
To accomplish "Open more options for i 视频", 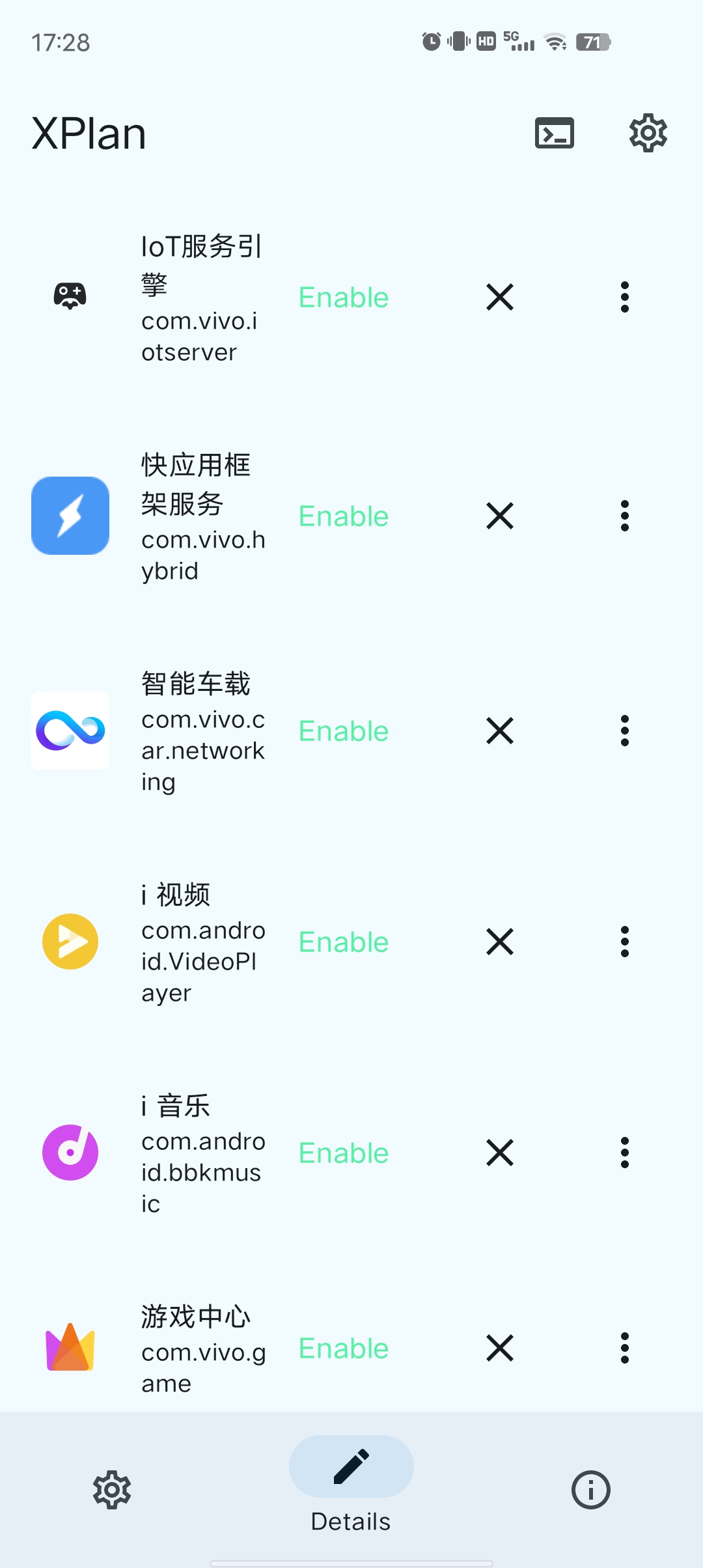I will pyautogui.click(x=625, y=942).
